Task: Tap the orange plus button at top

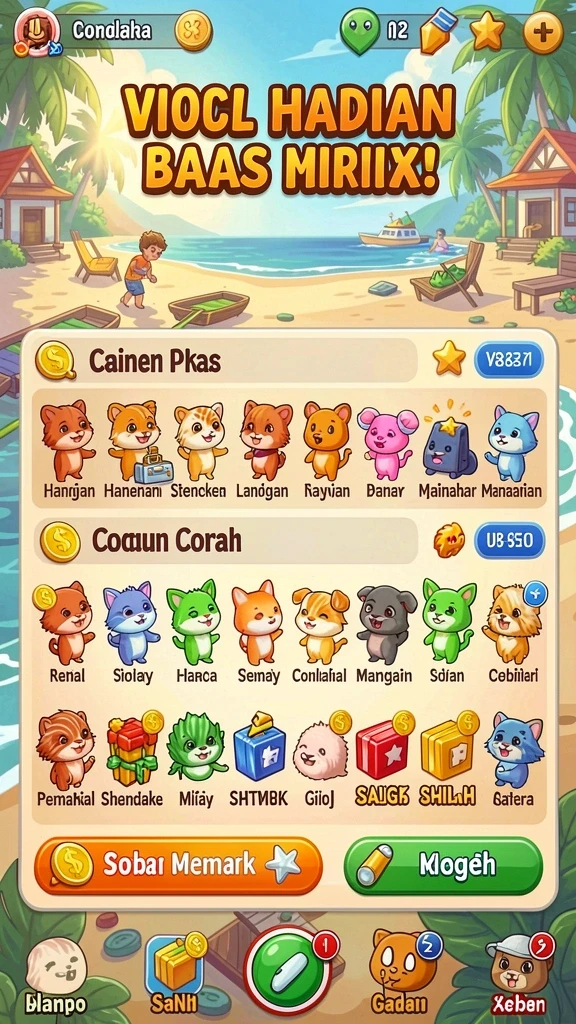Action: point(543,32)
